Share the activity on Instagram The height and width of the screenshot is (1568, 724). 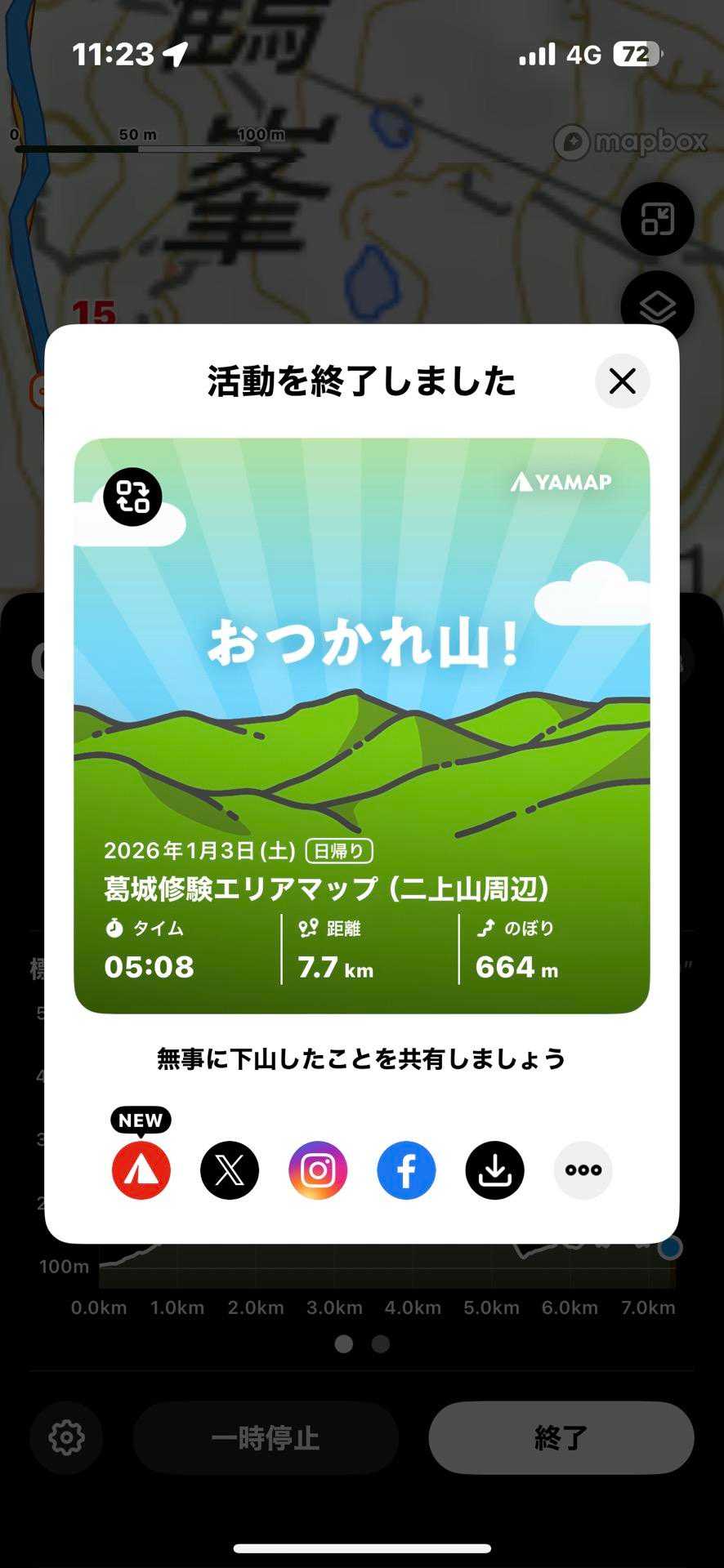318,1170
